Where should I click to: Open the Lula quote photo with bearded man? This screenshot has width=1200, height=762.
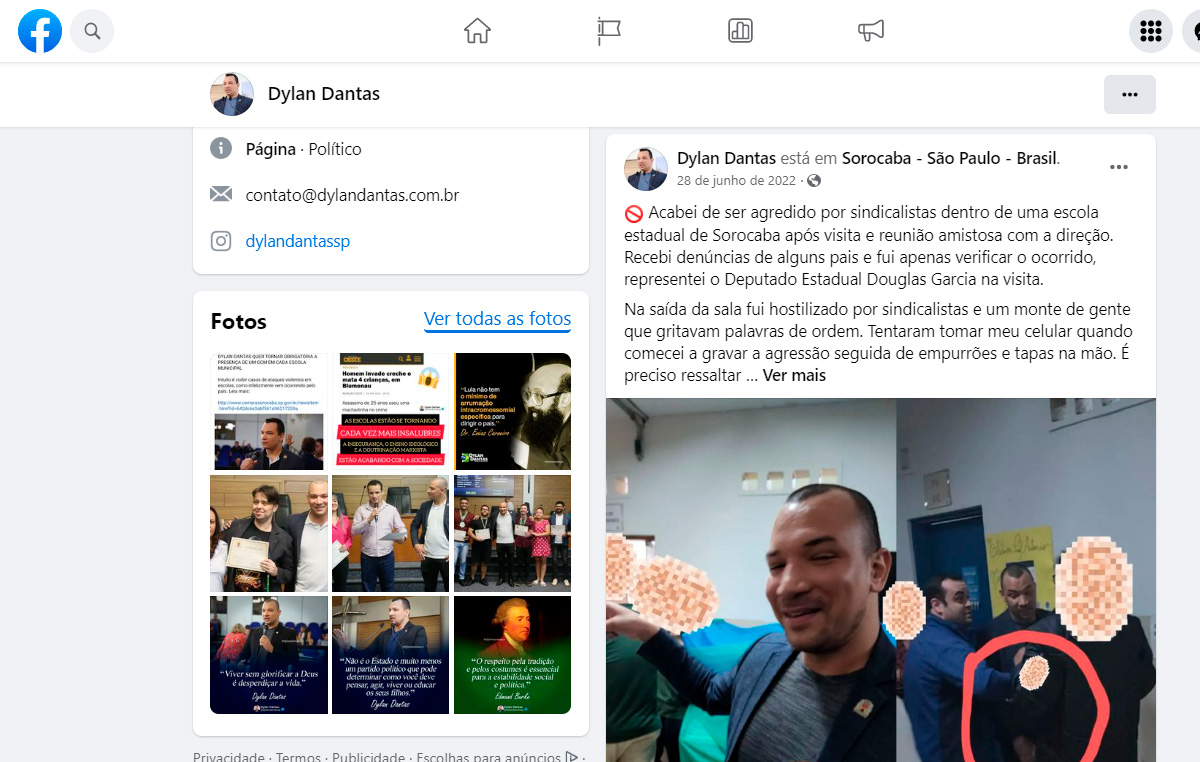[x=512, y=411]
